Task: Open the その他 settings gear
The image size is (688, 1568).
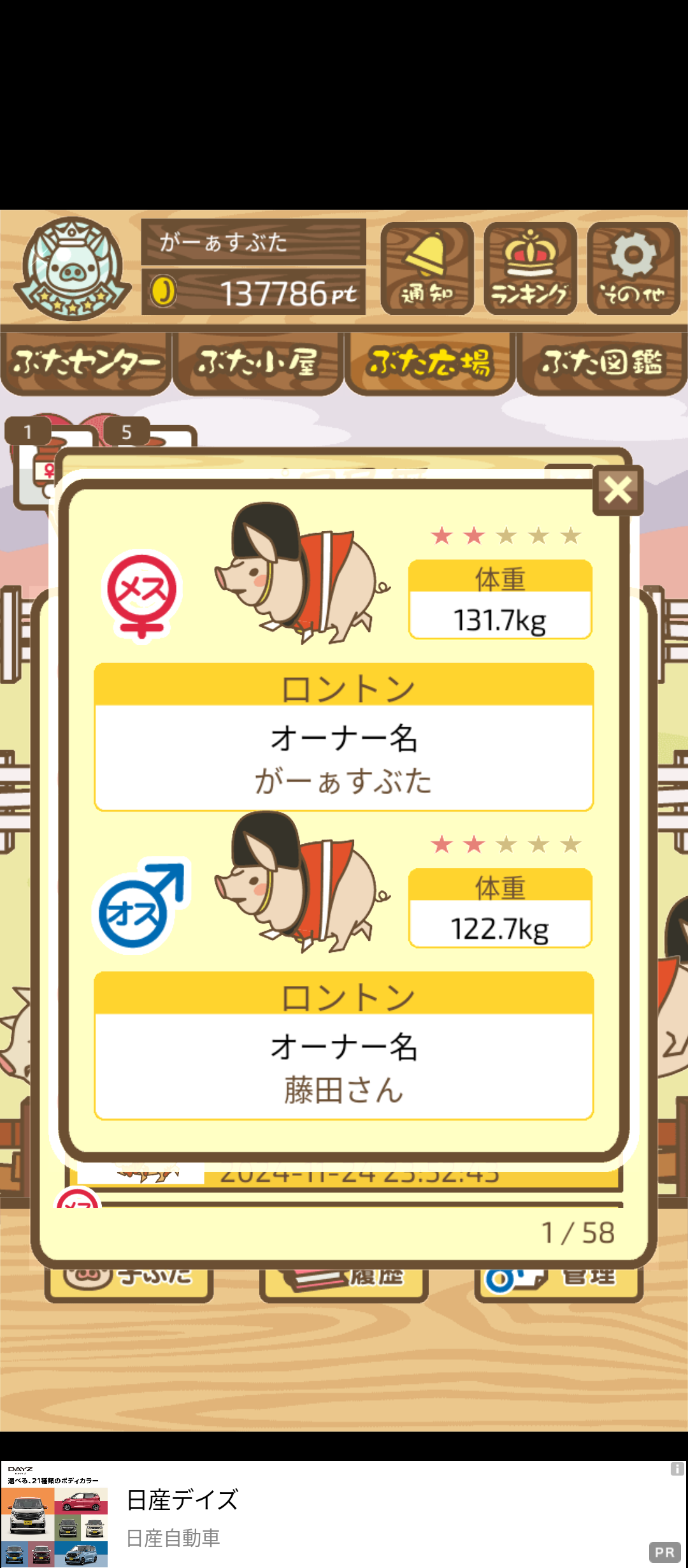Action: (633, 268)
